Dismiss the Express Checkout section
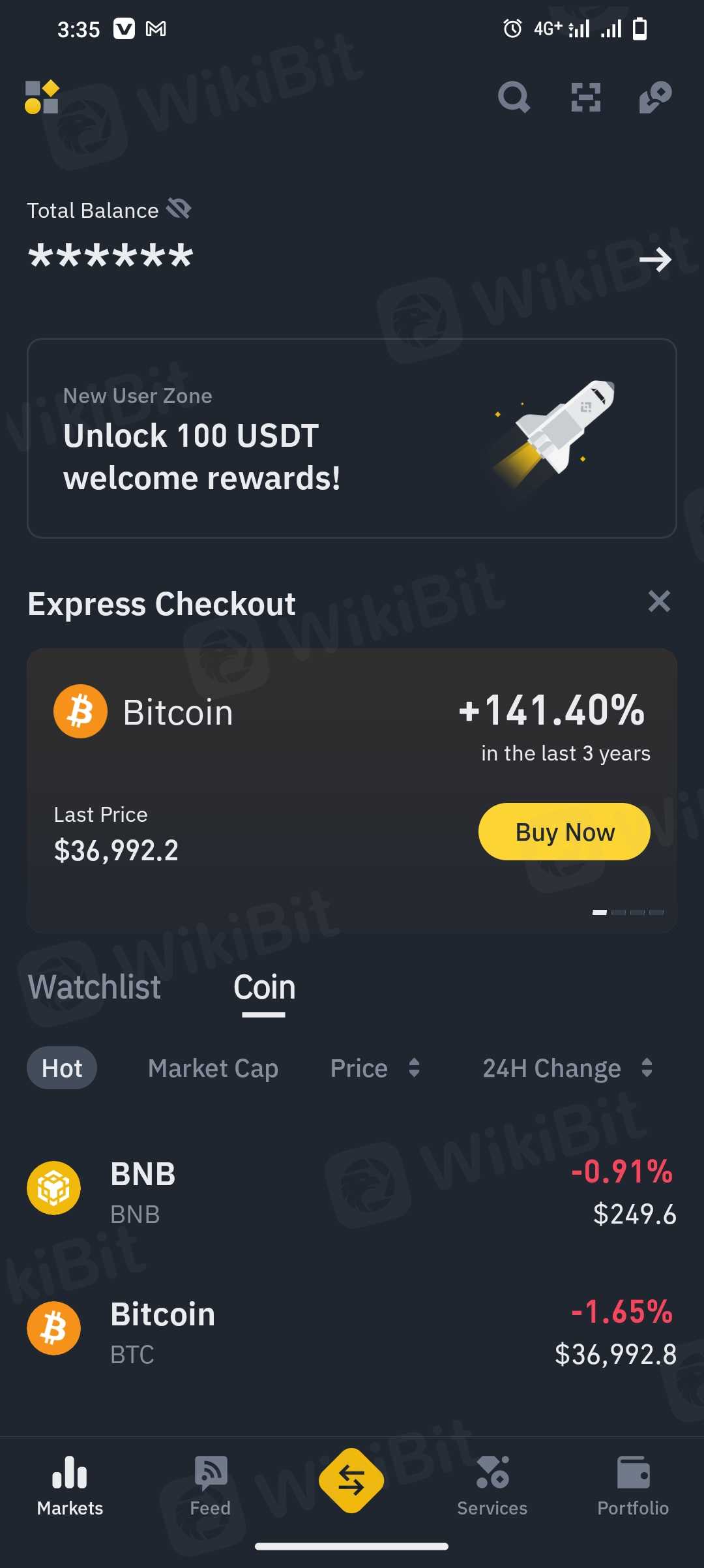 [659, 601]
